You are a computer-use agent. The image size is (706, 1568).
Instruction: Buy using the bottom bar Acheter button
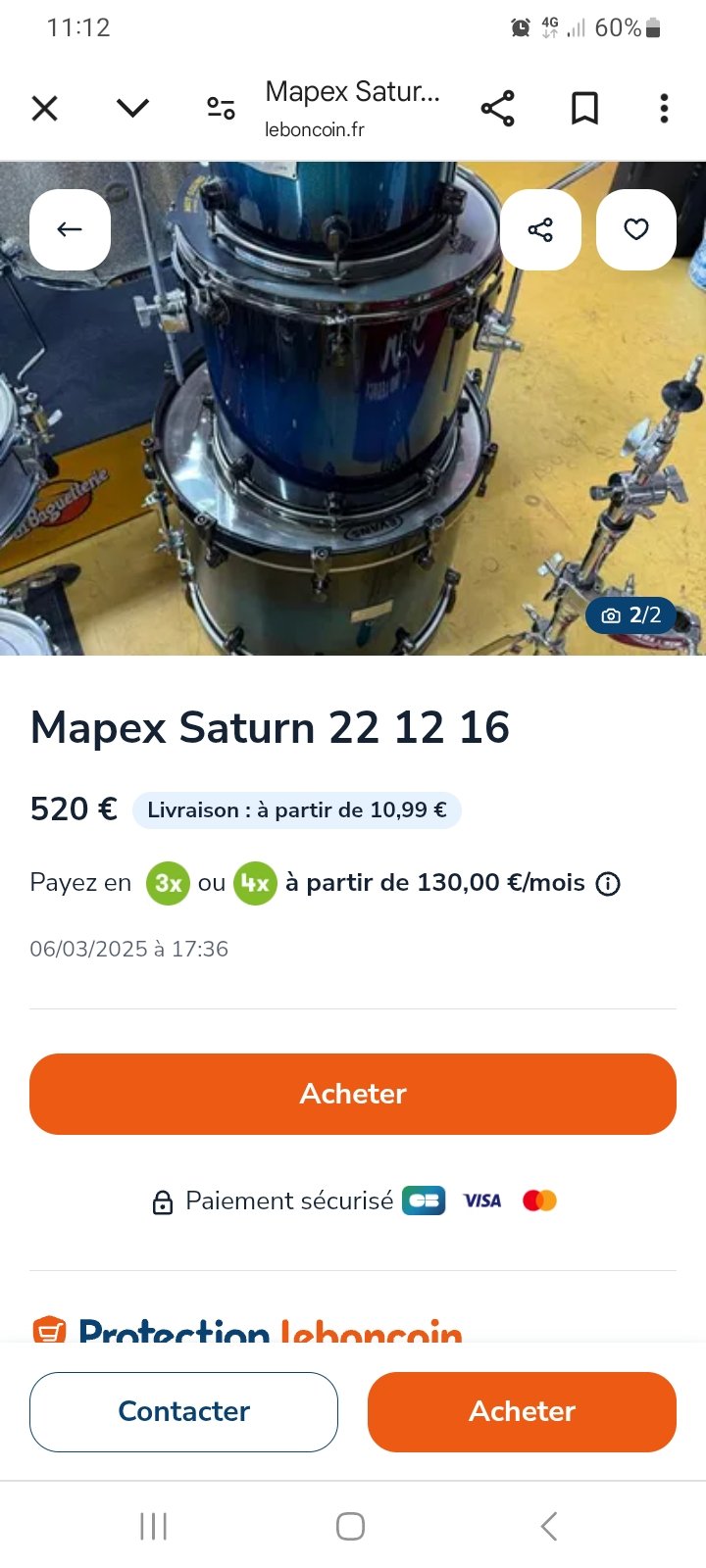click(x=522, y=1411)
